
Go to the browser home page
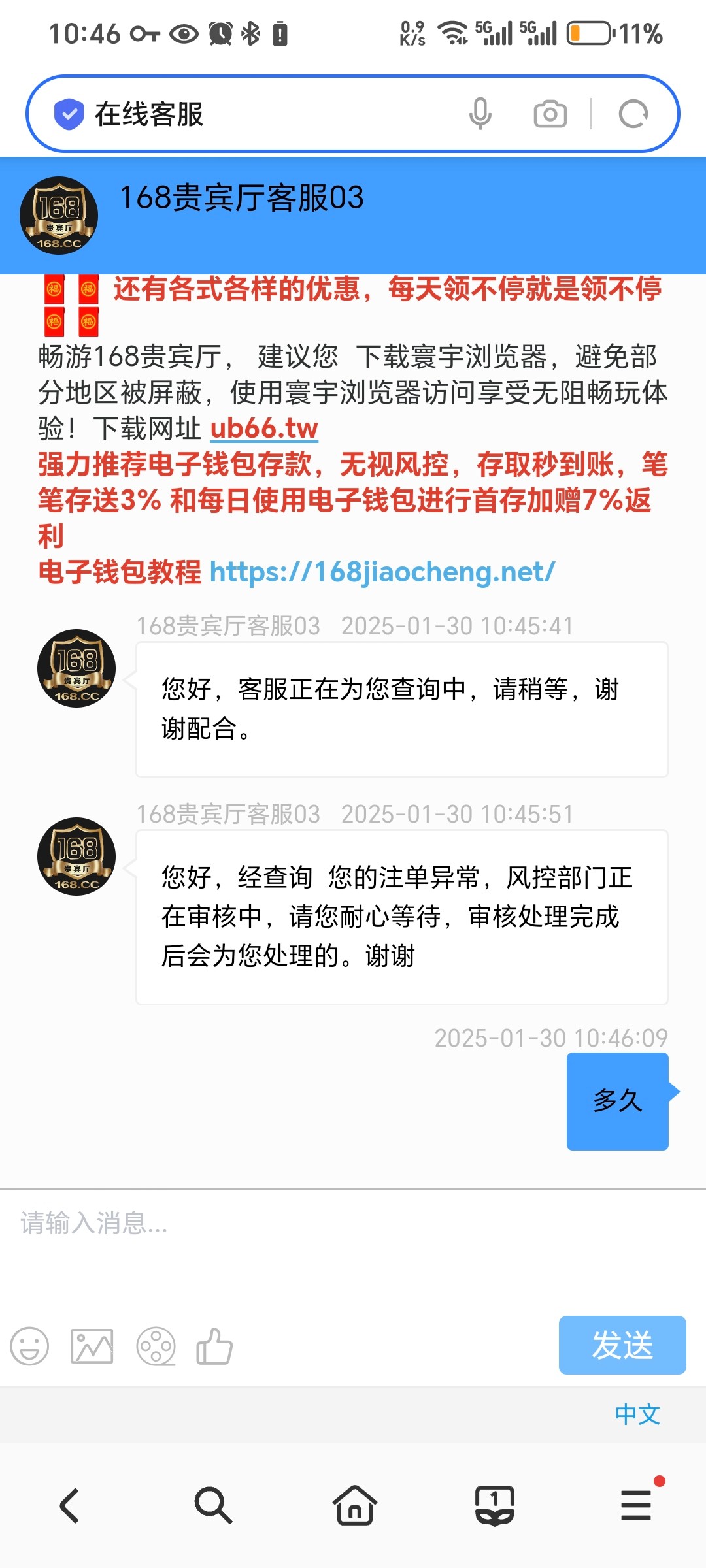(x=354, y=1506)
